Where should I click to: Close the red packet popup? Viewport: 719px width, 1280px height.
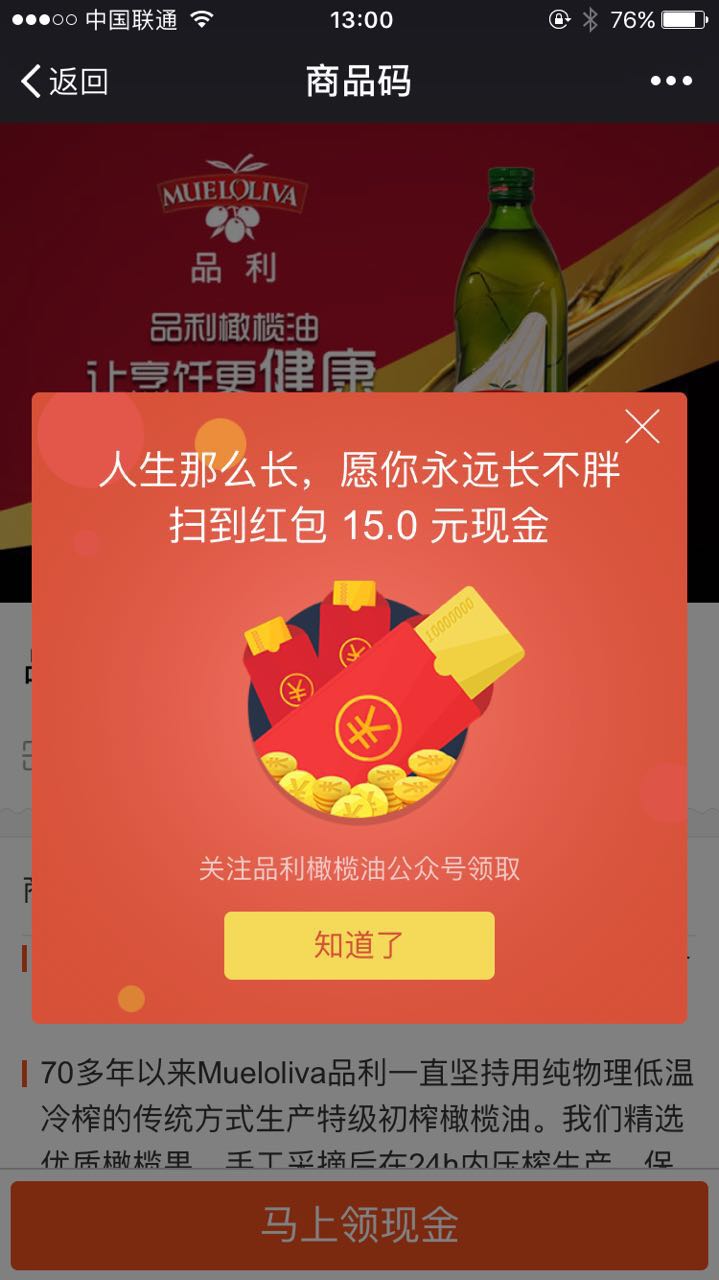pos(642,427)
